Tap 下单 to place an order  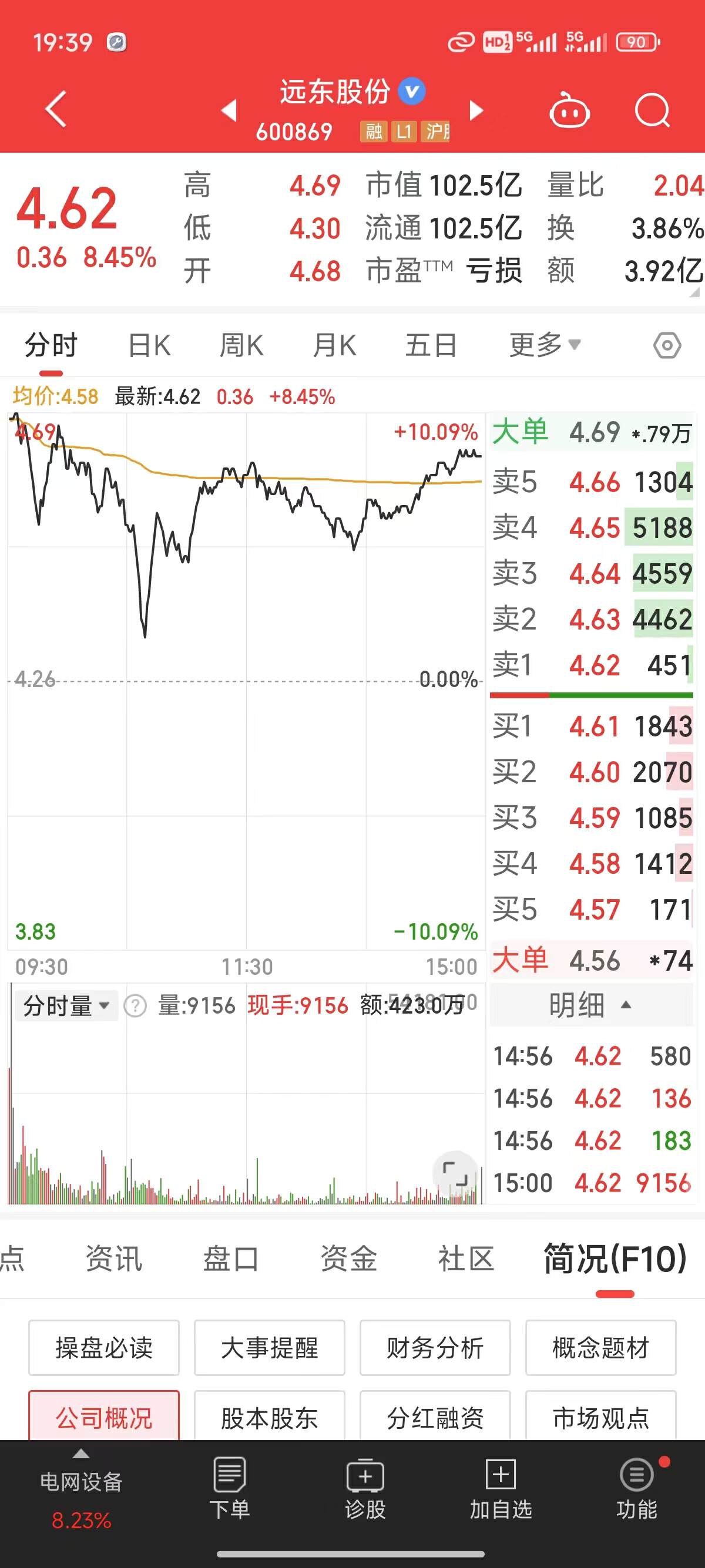tap(230, 1488)
